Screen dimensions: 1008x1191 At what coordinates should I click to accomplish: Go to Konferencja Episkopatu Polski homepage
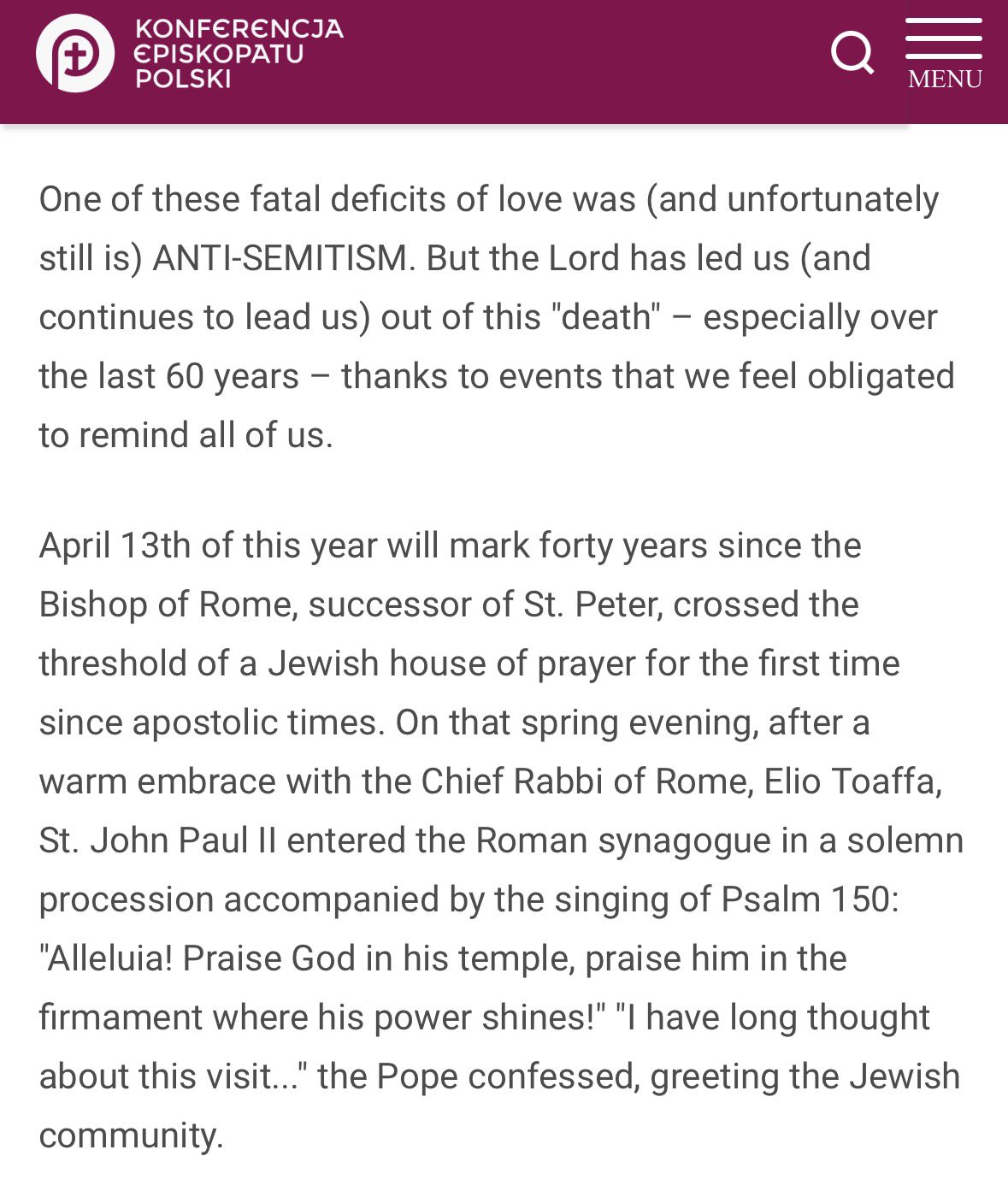pos(190,54)
